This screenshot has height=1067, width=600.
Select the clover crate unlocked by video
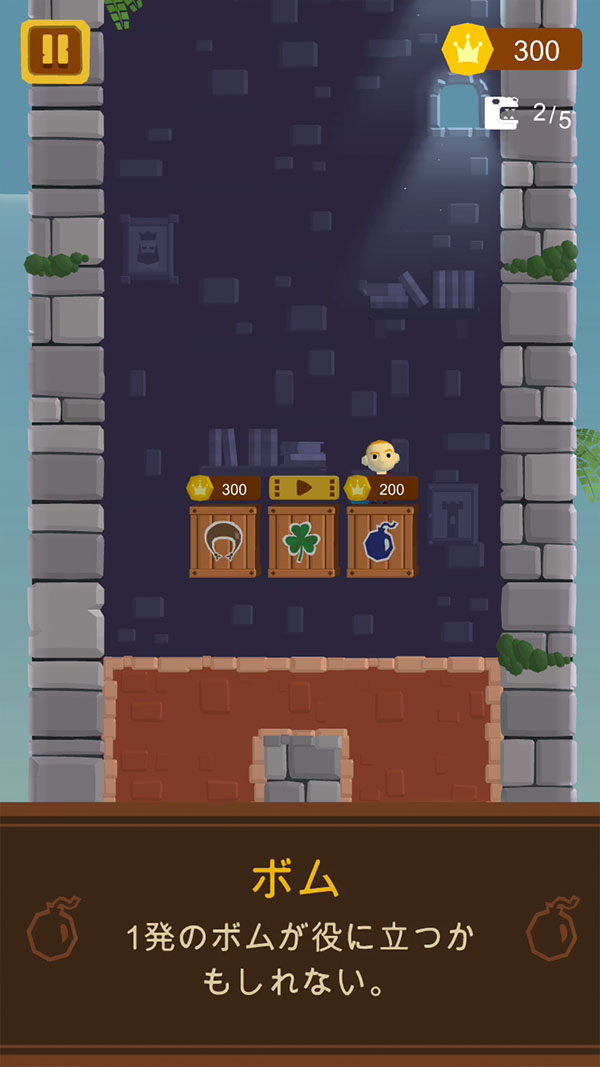click(x=302, y=541)
